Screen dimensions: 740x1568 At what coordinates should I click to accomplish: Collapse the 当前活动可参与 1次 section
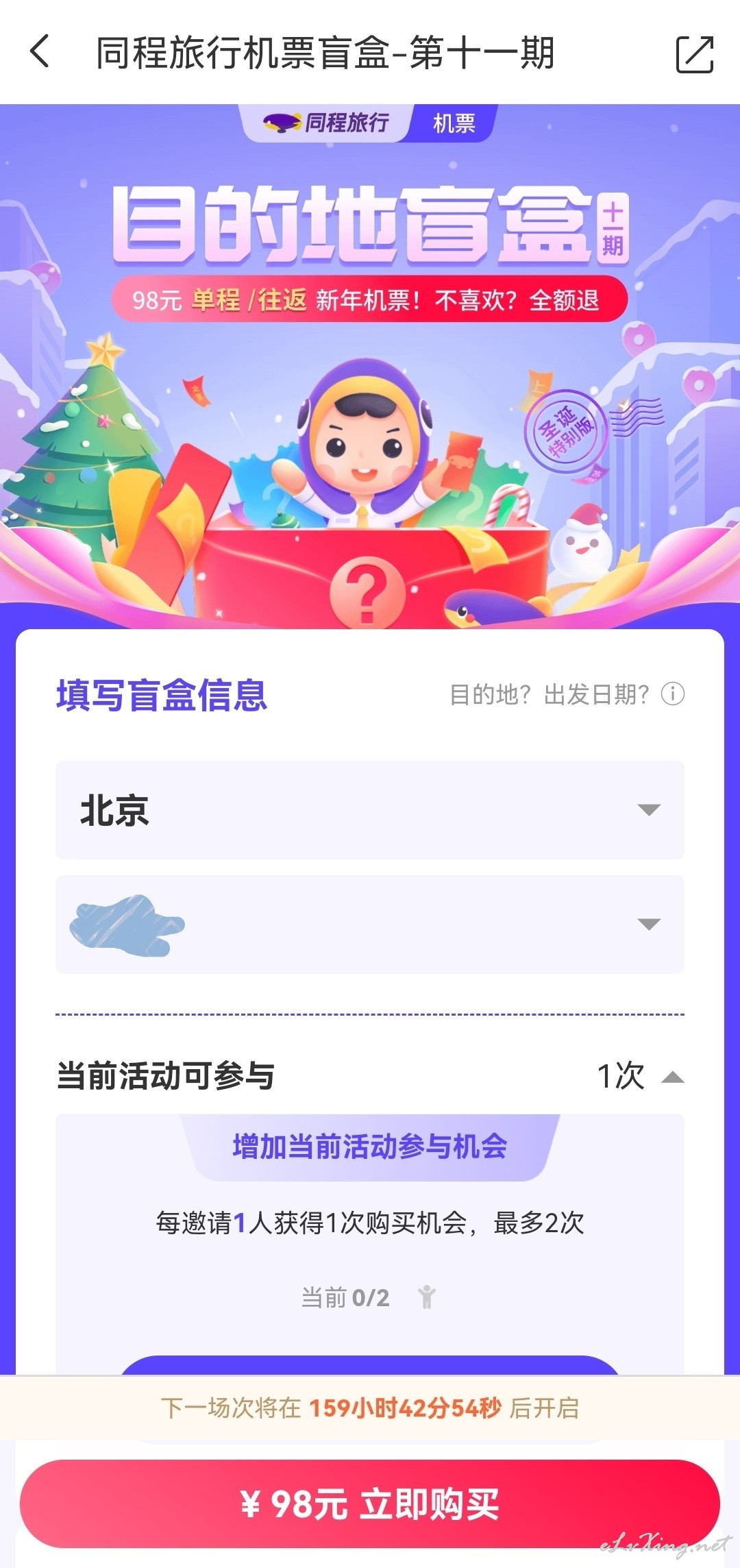pyautogui.click(x=672, y=1077)
